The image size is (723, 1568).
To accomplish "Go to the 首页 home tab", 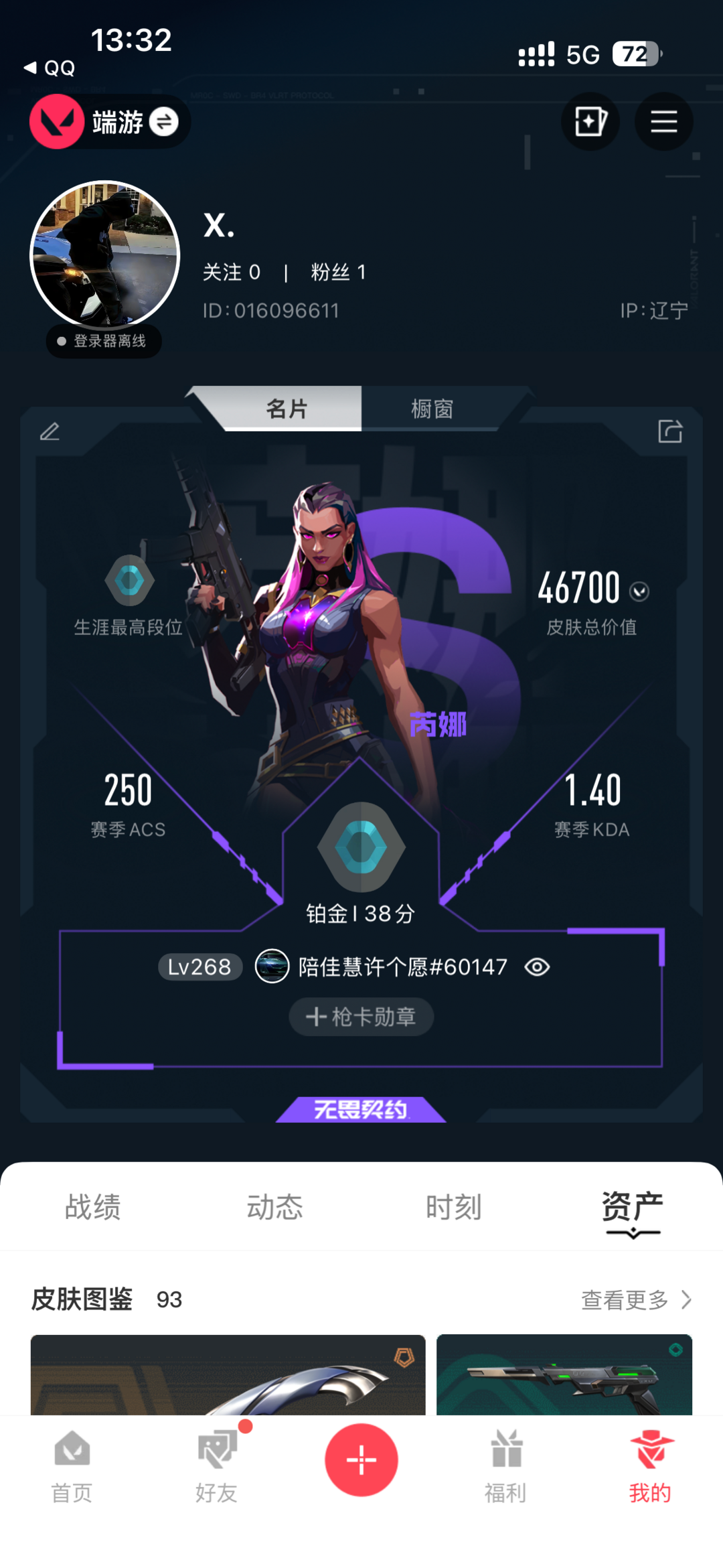I will (x=72, y=1467).
